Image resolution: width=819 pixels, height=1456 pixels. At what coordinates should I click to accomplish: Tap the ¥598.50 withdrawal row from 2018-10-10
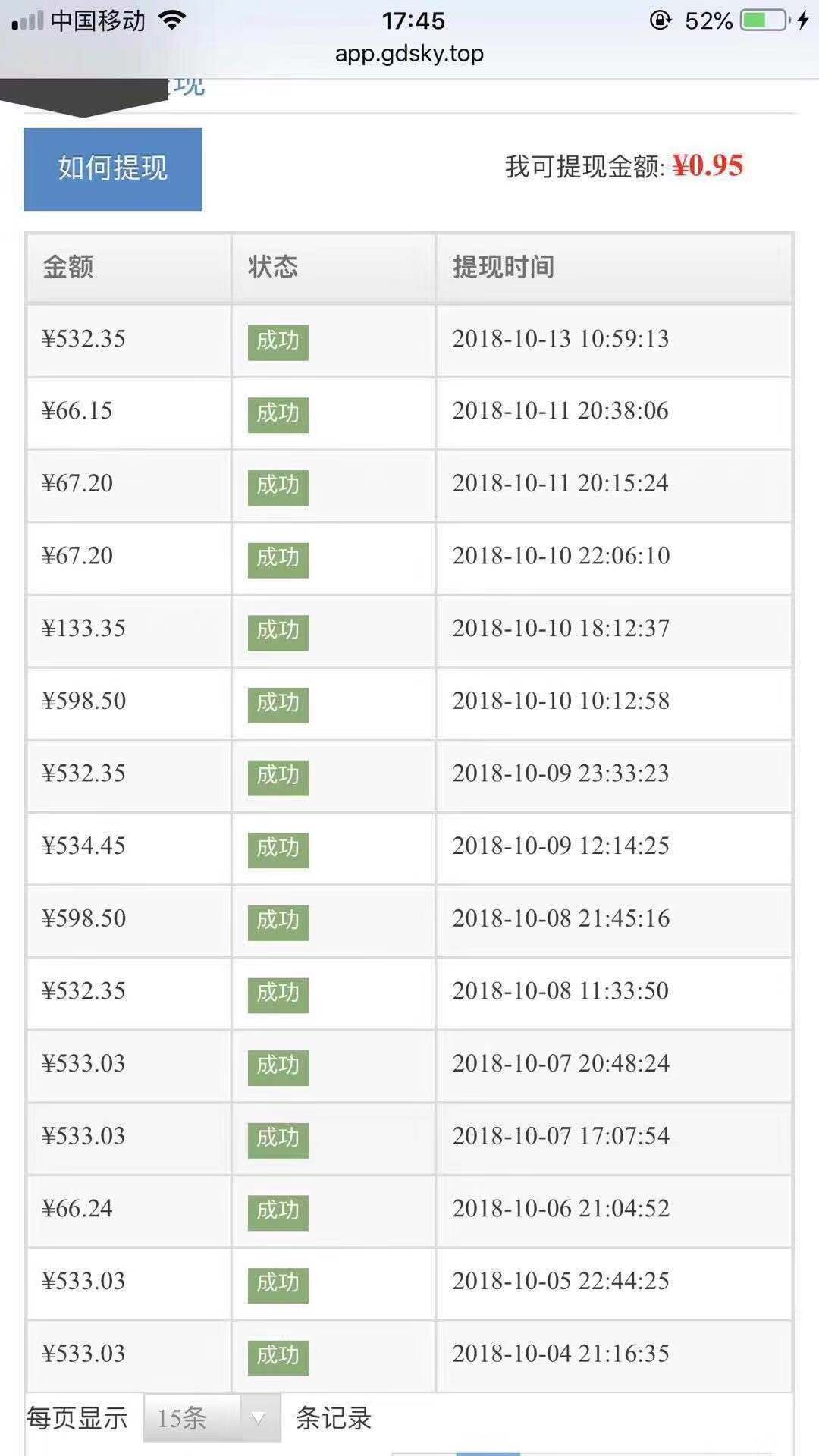point(409,701)
